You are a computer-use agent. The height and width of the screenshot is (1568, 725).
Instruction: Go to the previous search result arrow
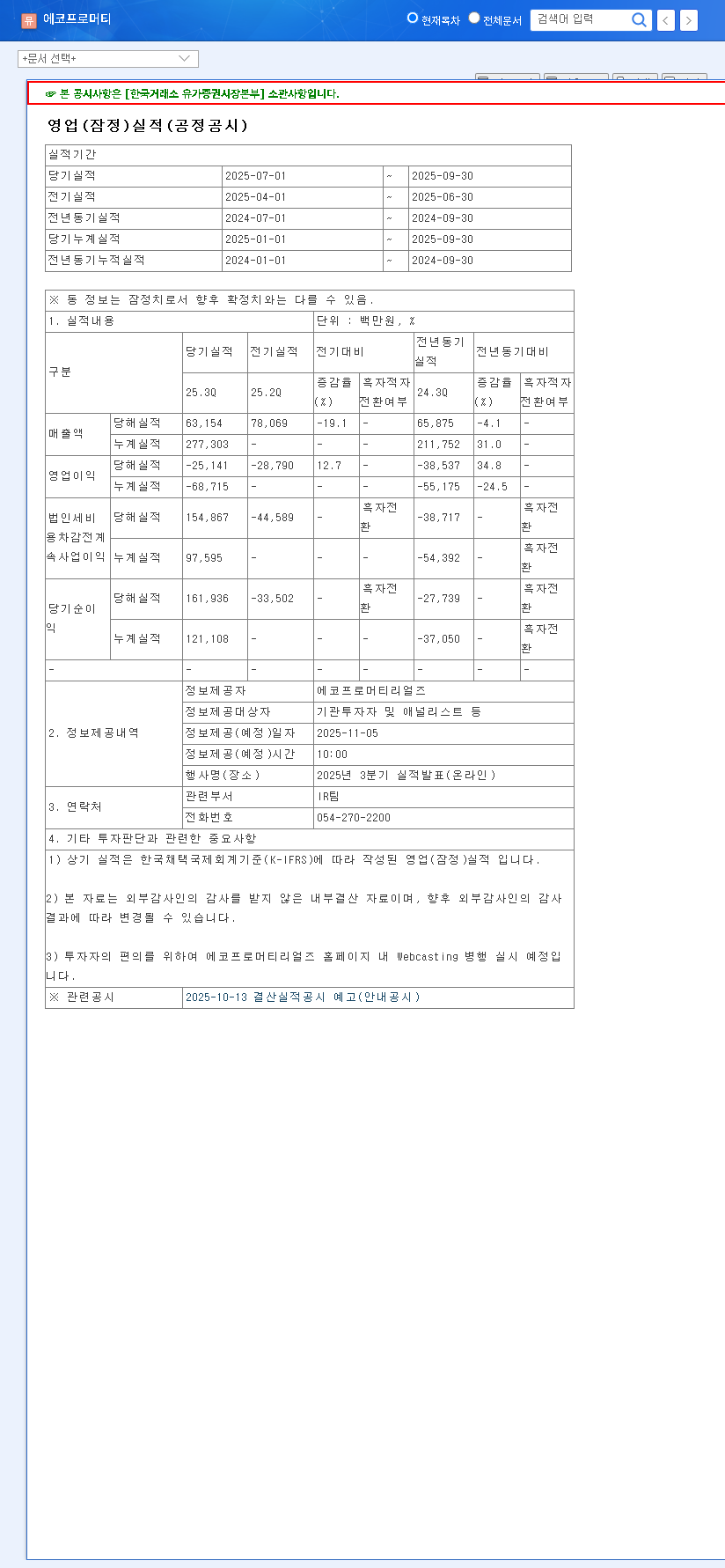[666, 20]
